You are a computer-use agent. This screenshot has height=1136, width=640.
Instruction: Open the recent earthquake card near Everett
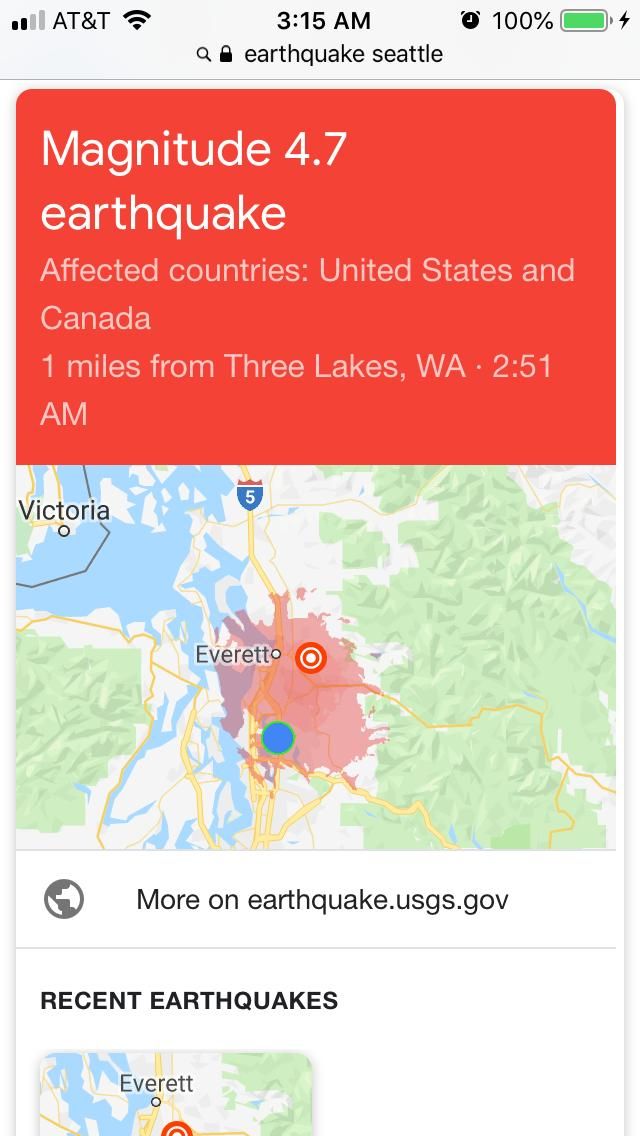(176, 1096)
